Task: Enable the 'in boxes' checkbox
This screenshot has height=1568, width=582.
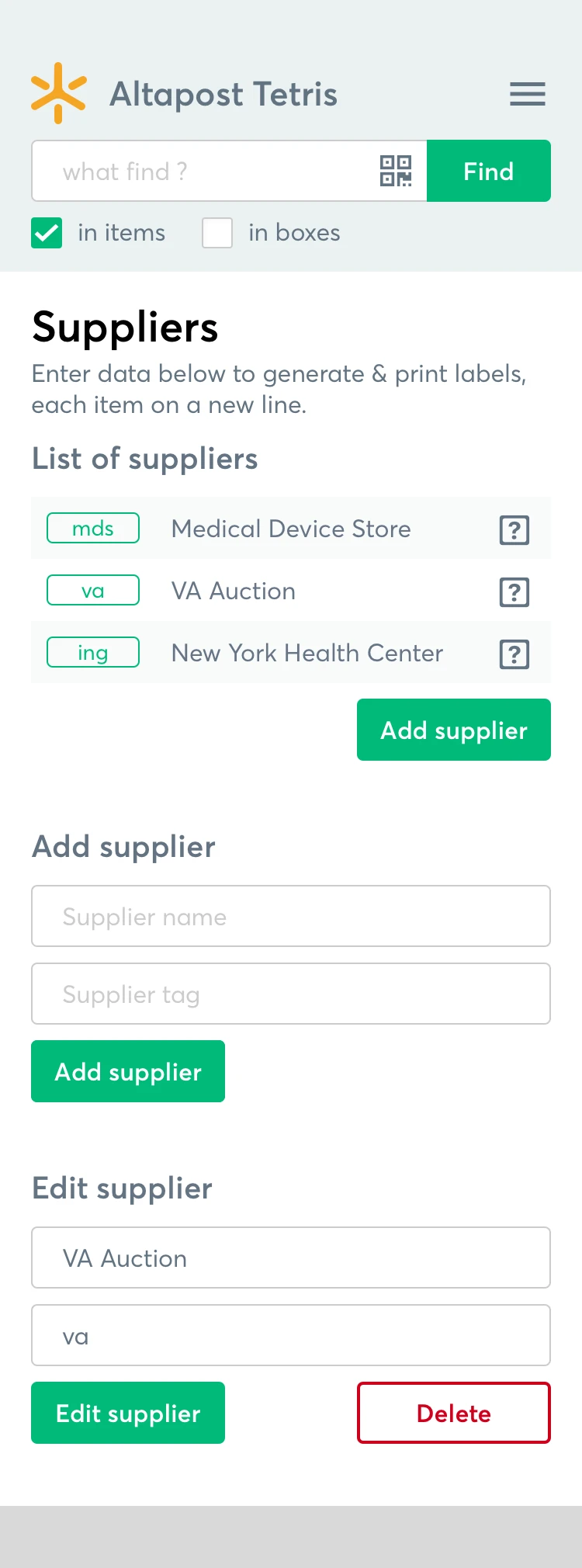Action: click(x=217, y=233)
